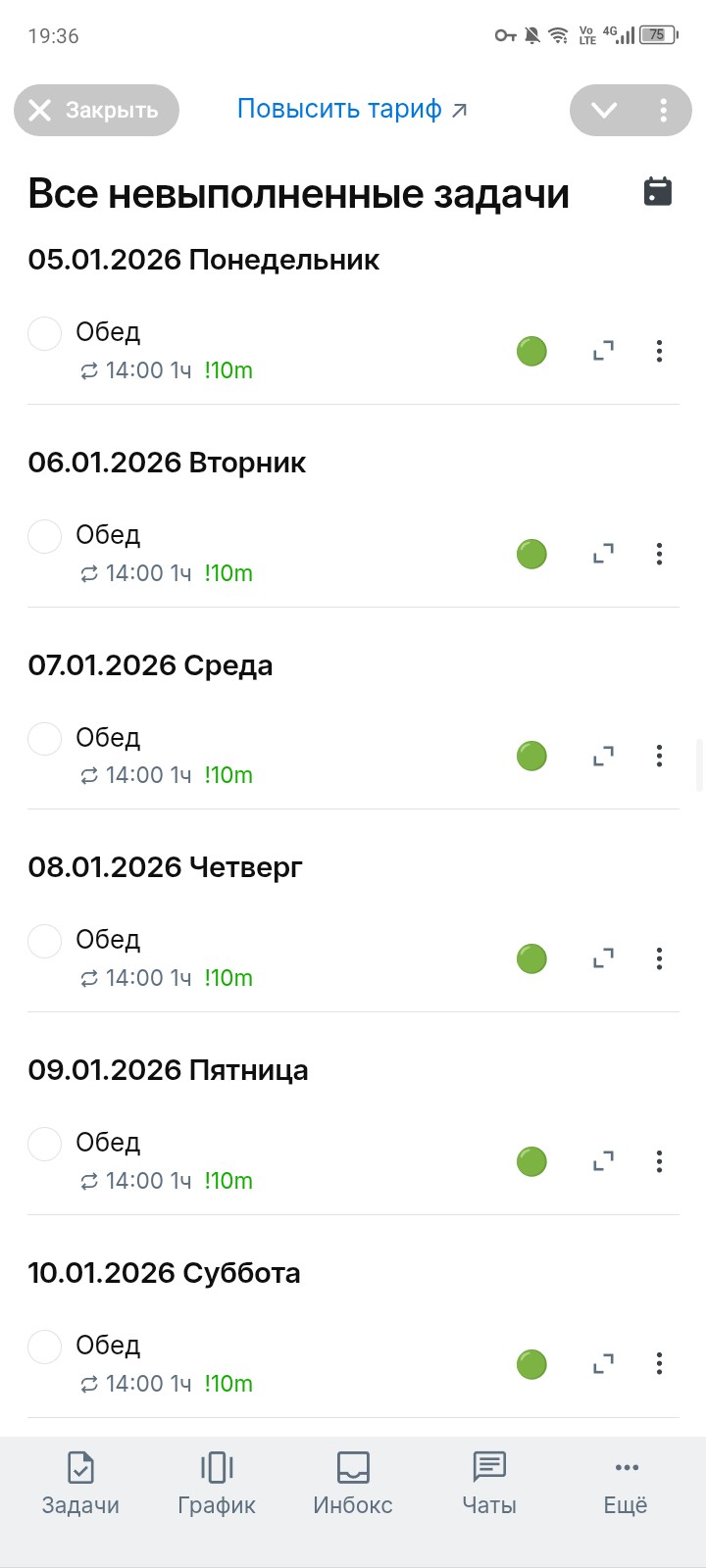Check off Обед for Wednesday 07.01.2026
706x1568 pixels.
click(x=44, y=738)
